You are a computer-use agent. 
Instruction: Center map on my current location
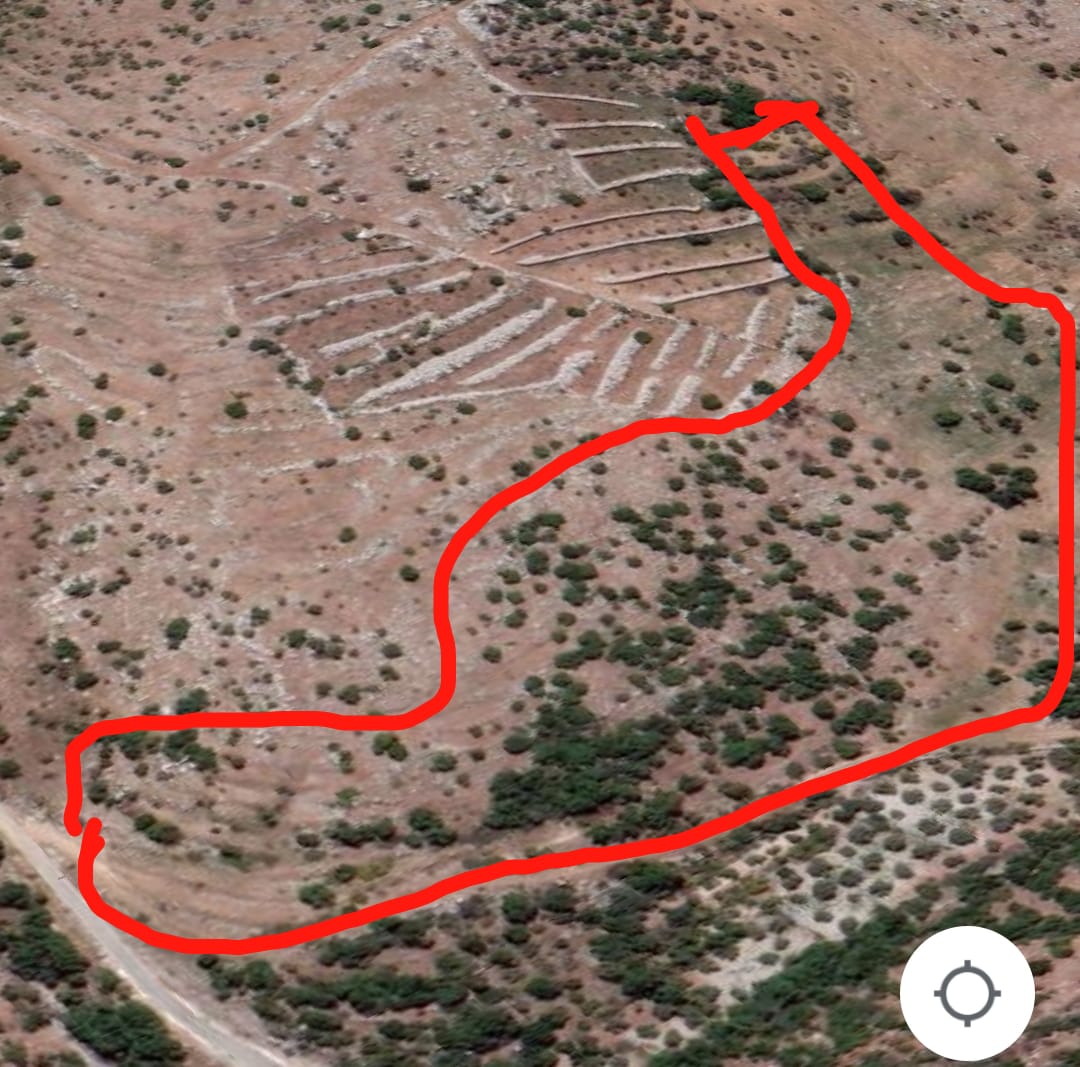[967, 993]
